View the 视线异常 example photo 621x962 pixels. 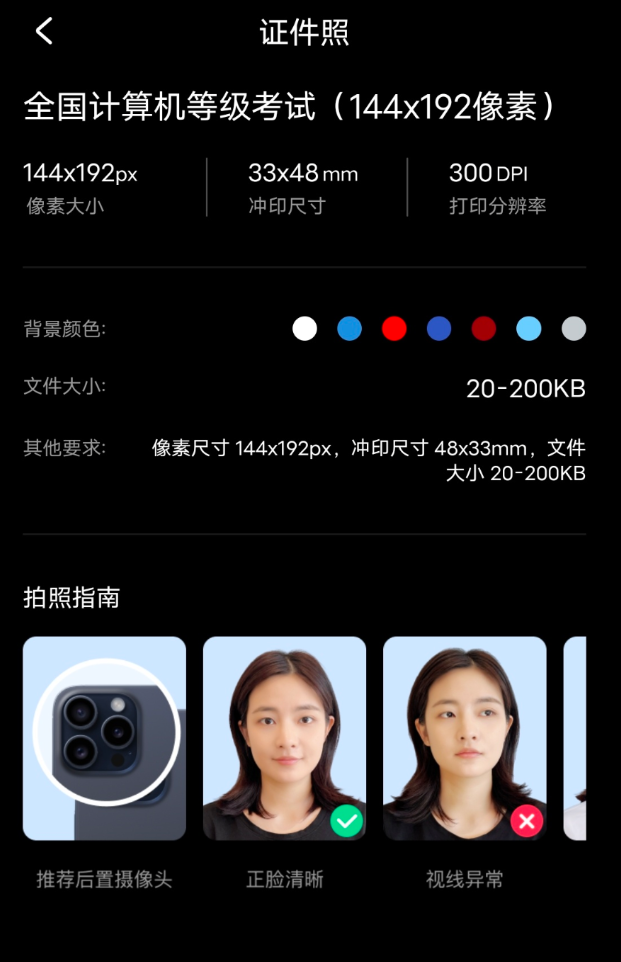(465, 738)
